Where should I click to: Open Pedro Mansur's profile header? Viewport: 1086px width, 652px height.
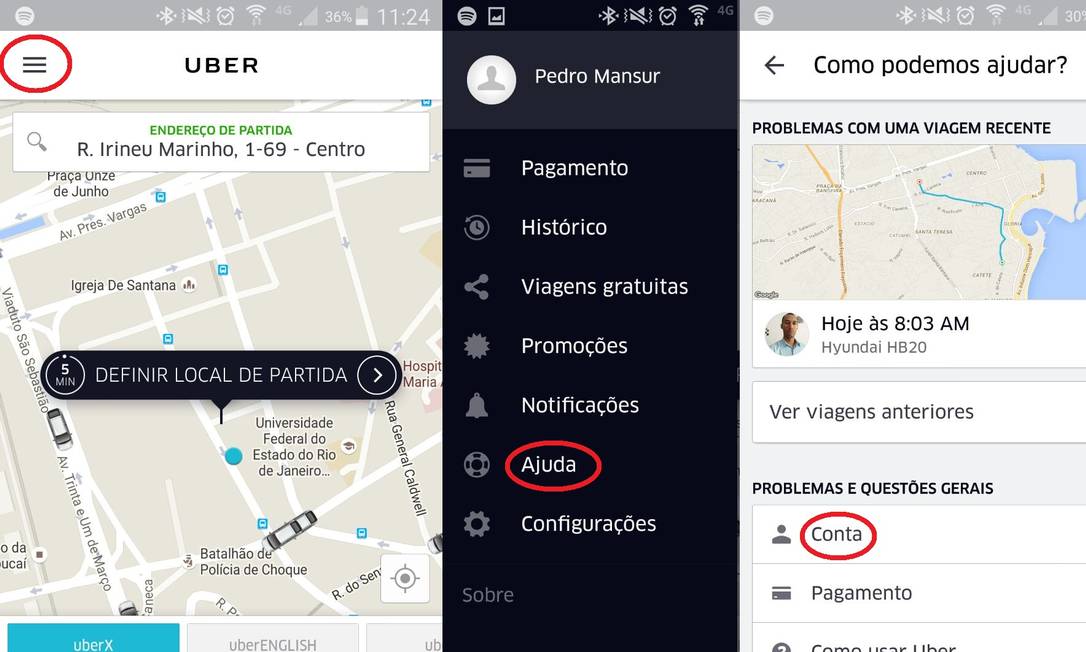[590, 78]
